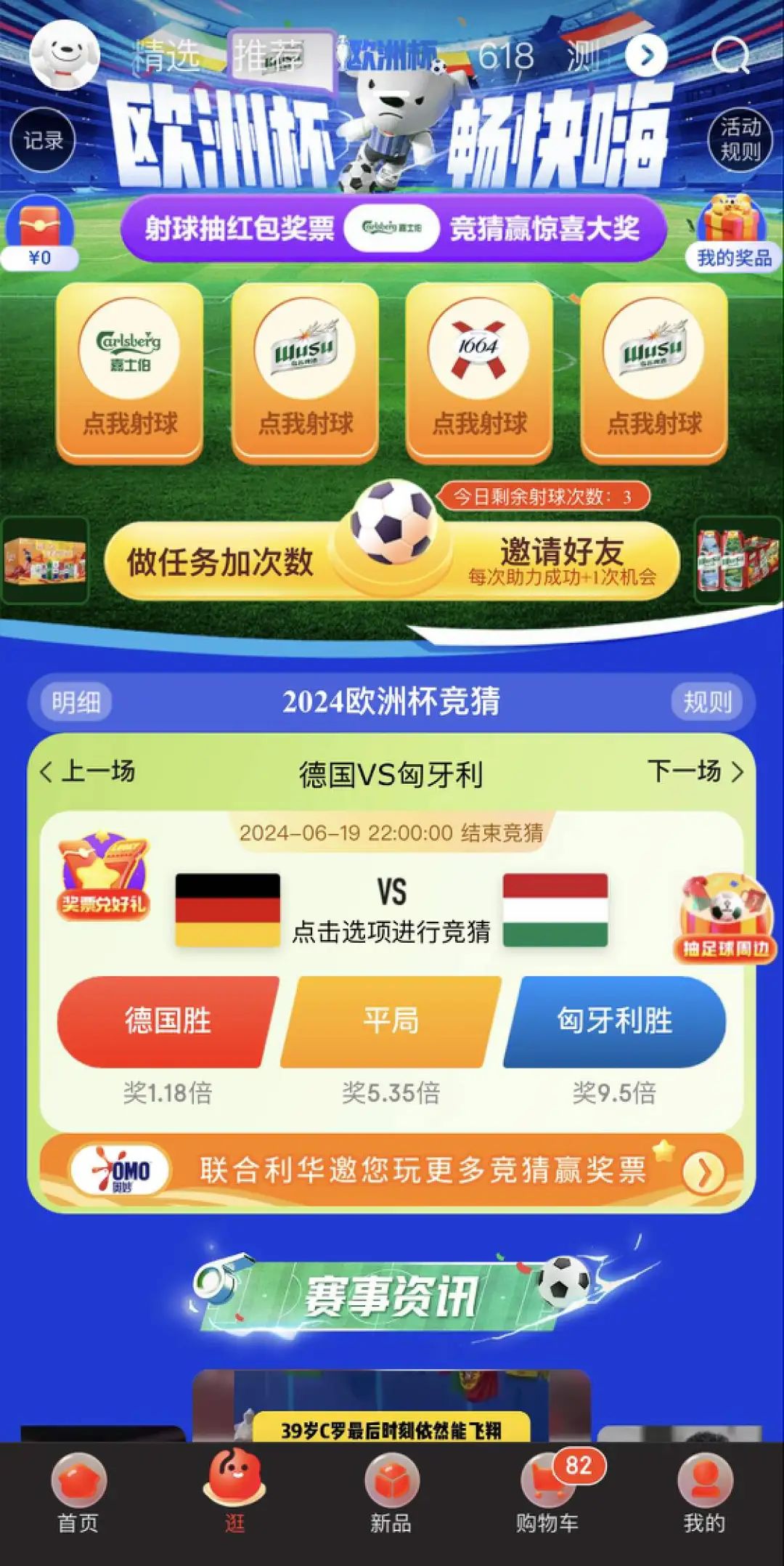
Task: Choose 平局 draw option
Action: tap(391, 1021)
